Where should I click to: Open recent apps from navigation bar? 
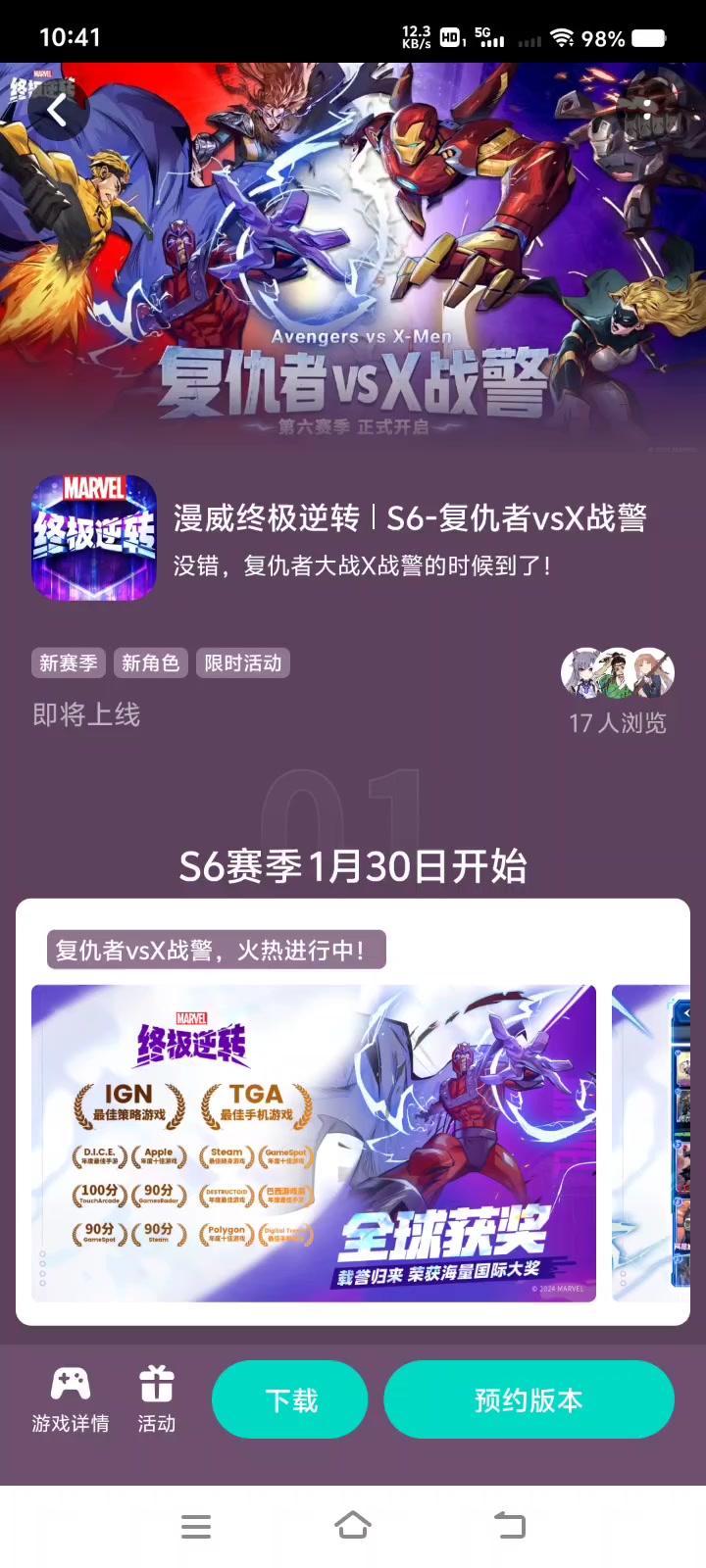coord(196,1525)
